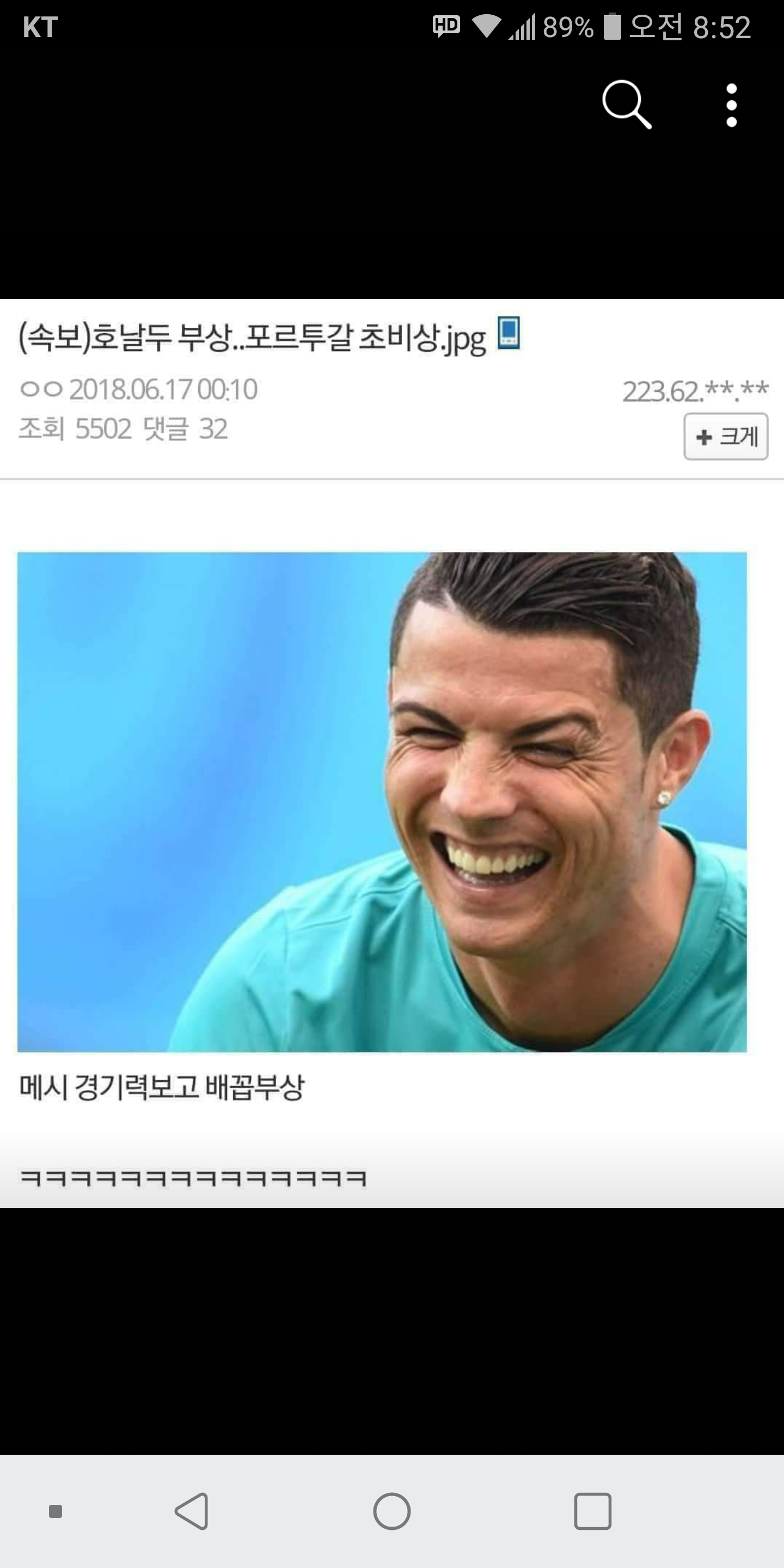Viewport: 784px width, 1568px height.
Task: Tap the home circle button
Action: pyautogui.click(x=391, y=1511)
